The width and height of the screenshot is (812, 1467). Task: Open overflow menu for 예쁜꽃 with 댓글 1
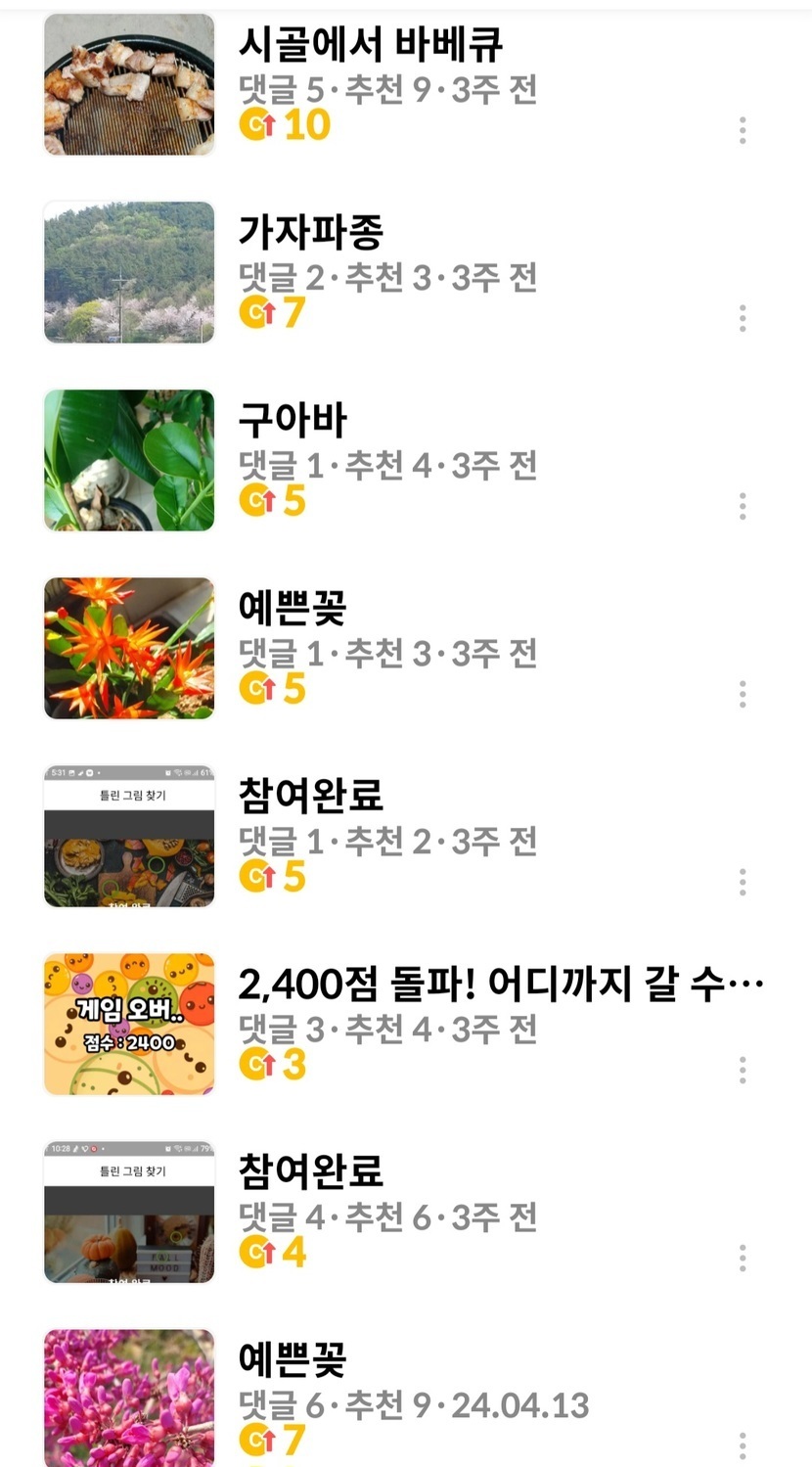[743, 694]
